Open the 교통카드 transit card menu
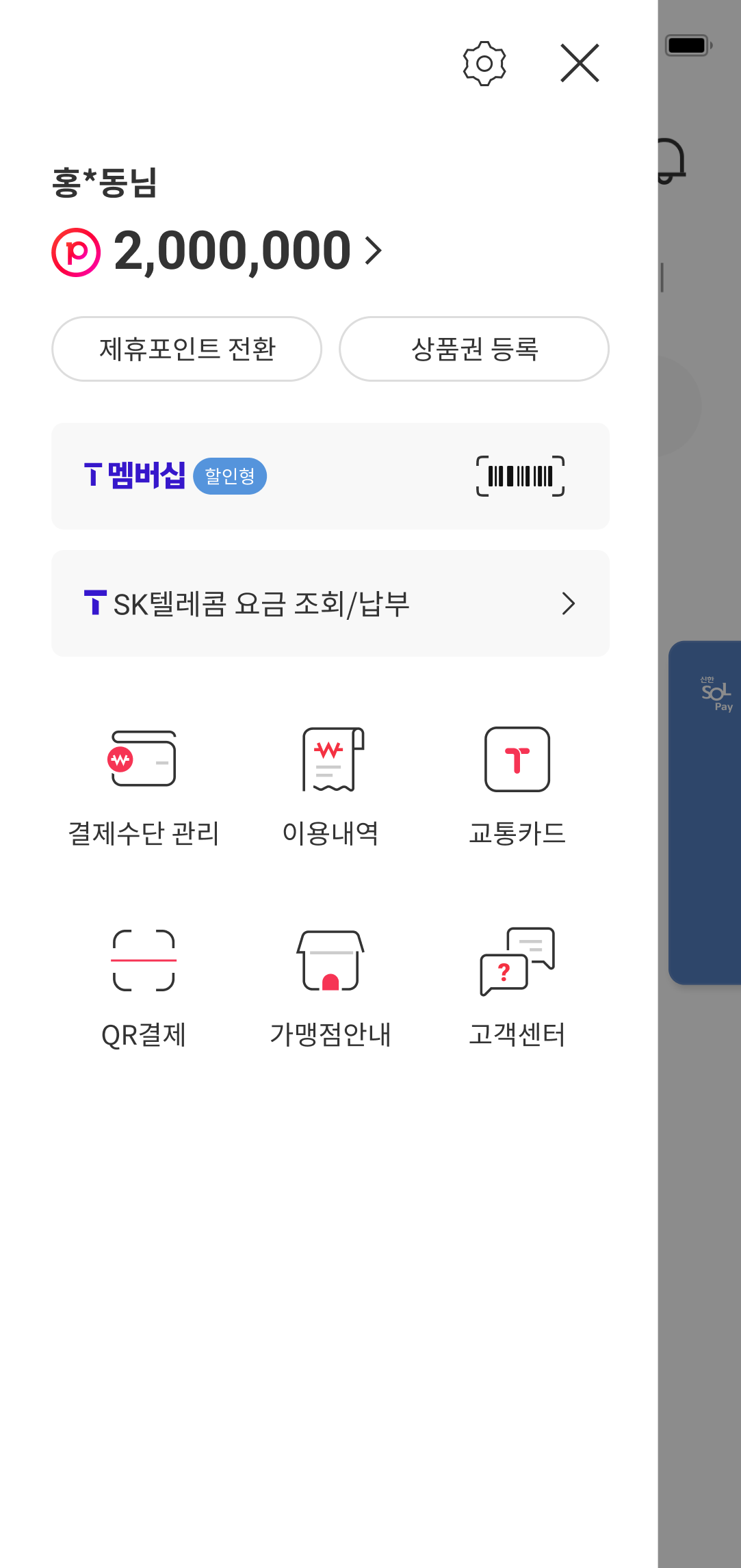Viewport: 741px width, 1568px height. click(x=517, y=787)
